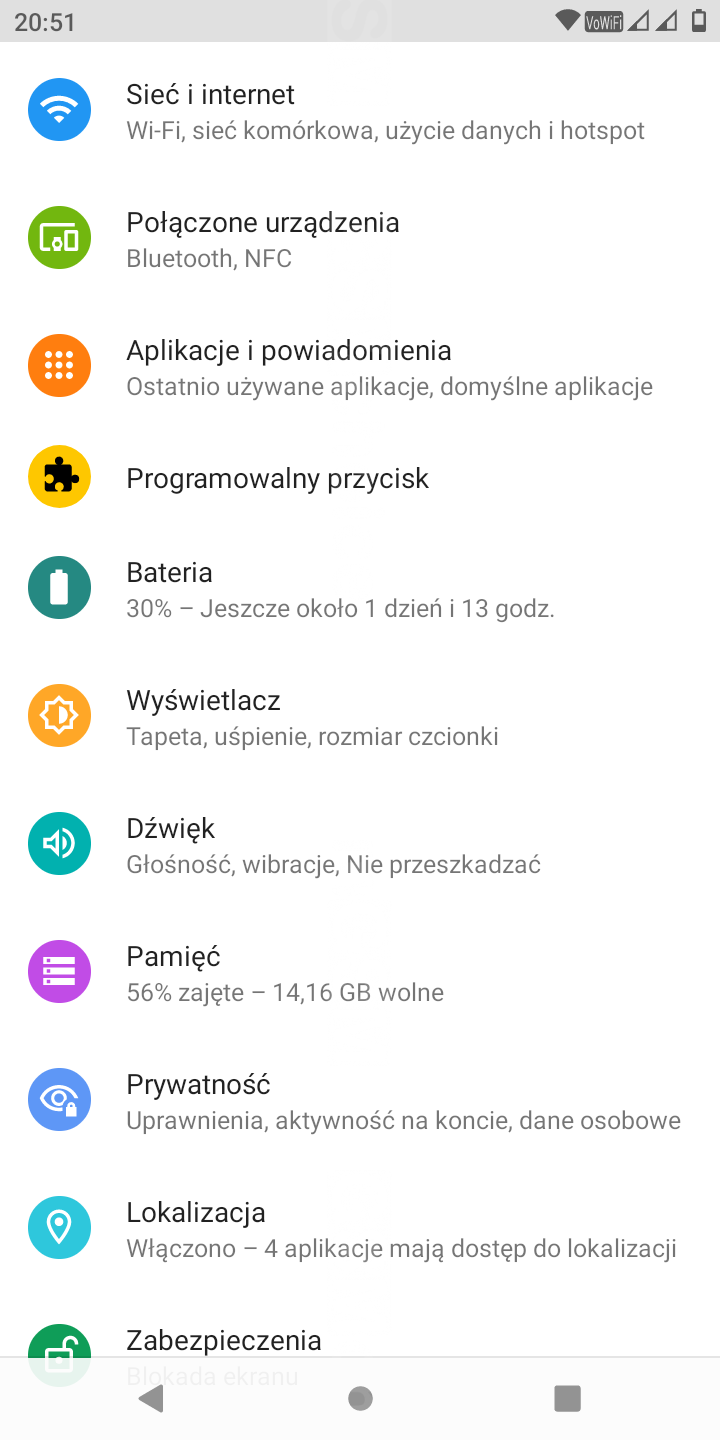The image size is (720, 1440).
Task: Open Prywatność settings
Action: 360,1101
